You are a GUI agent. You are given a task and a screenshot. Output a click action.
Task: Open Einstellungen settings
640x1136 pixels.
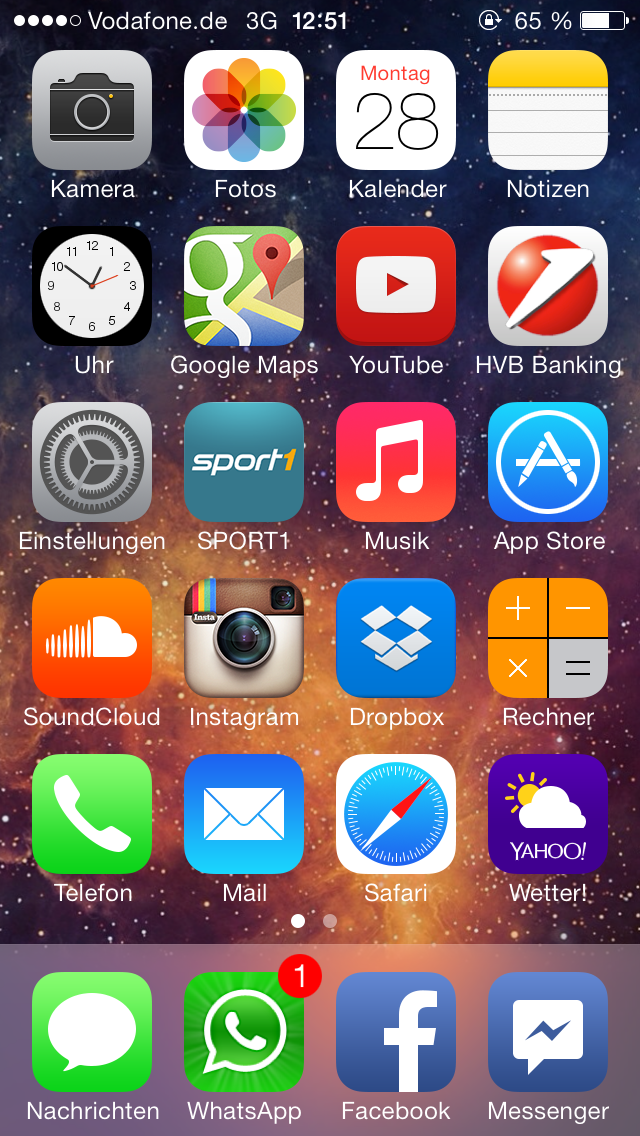92,462
